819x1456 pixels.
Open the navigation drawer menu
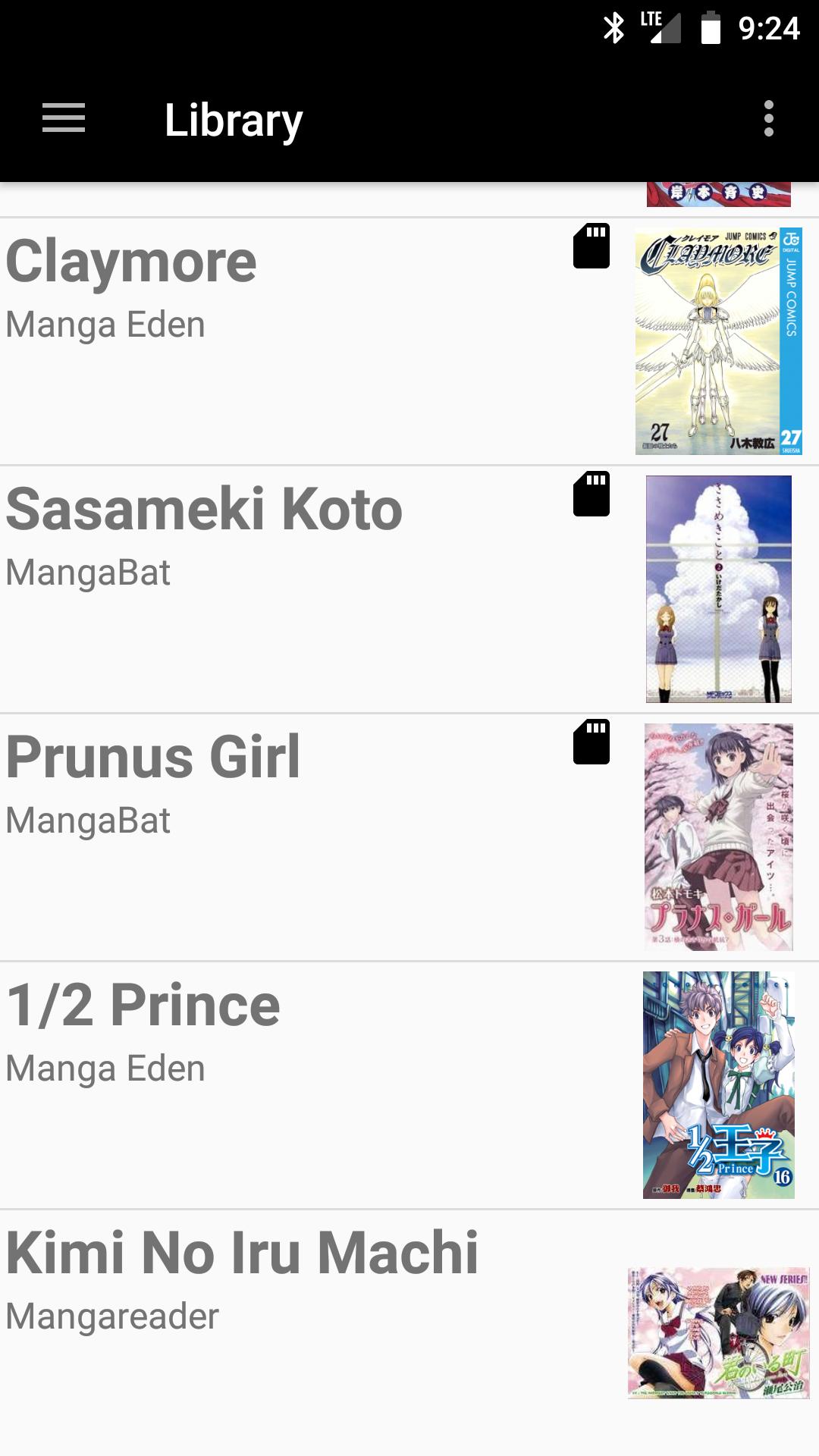[64, 119]
